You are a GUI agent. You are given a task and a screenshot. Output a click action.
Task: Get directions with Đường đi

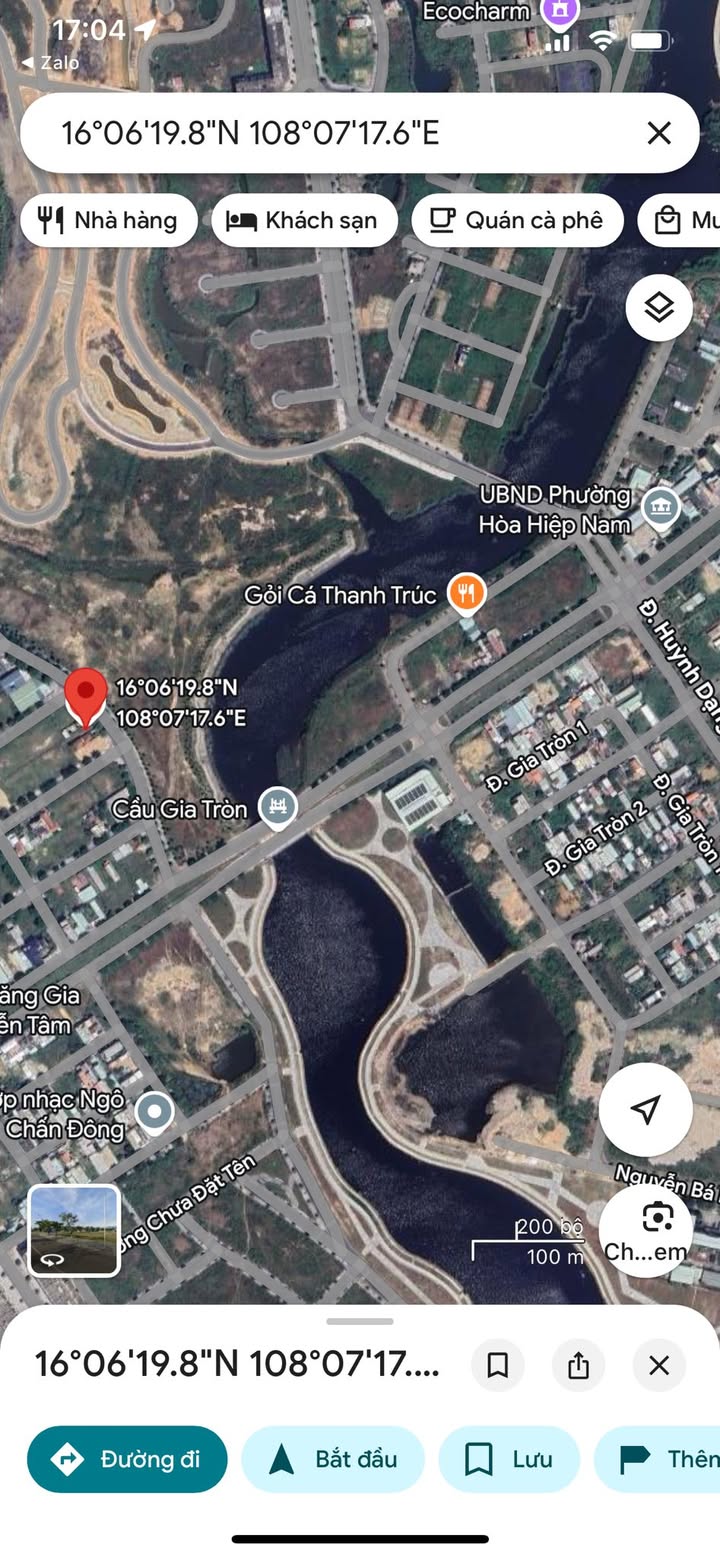click(127, 1459)
